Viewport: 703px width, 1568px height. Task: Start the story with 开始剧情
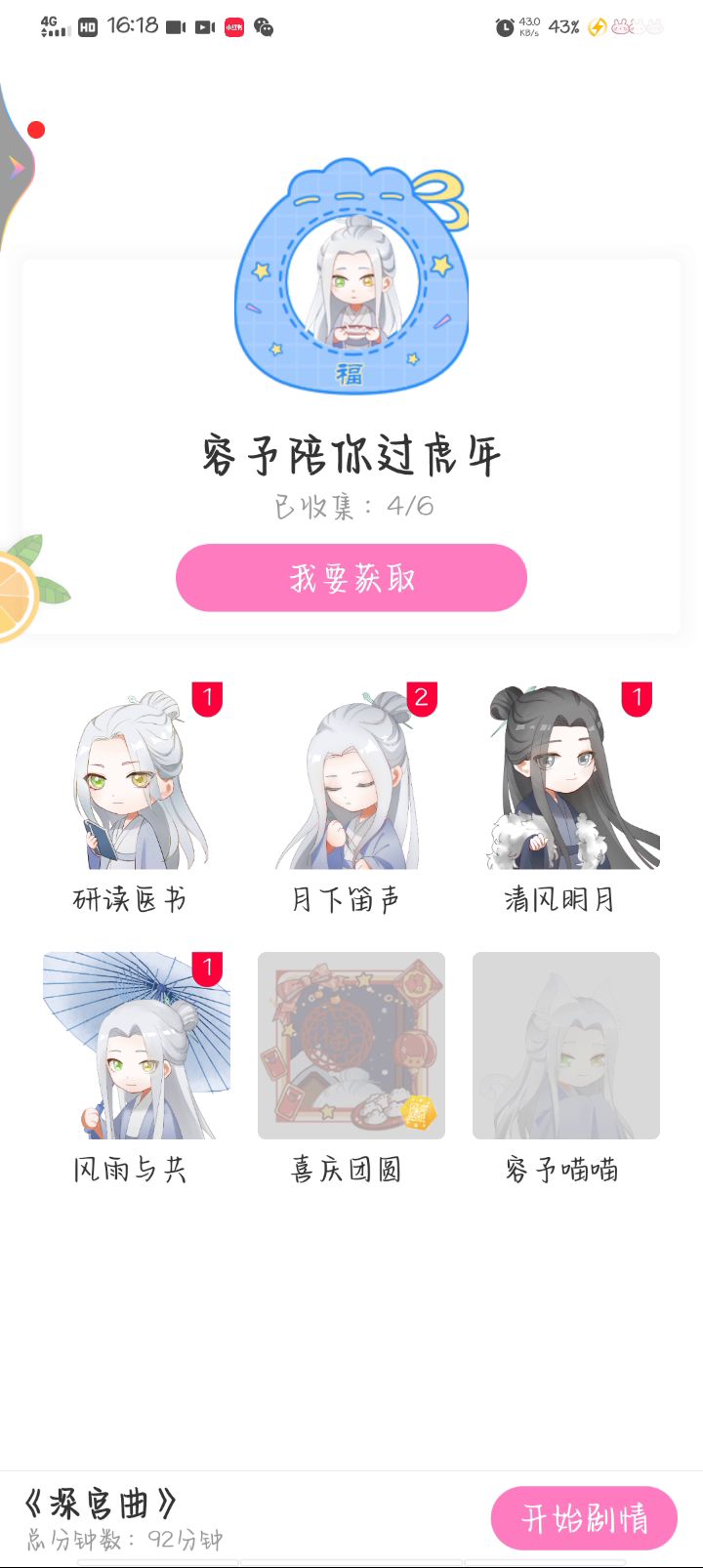pos(584,1518)
